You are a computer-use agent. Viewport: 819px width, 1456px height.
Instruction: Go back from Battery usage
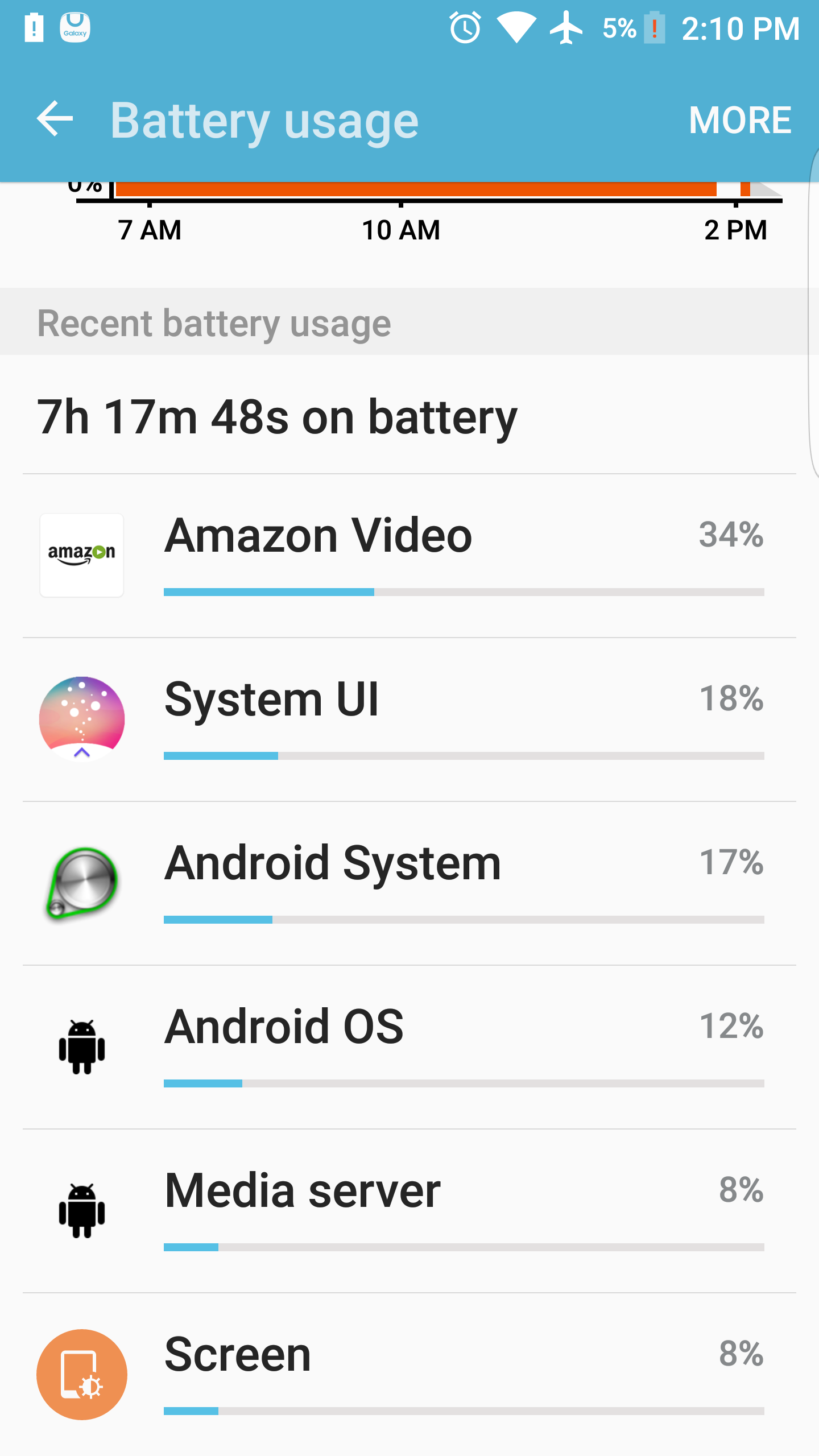tap(55, 119)
